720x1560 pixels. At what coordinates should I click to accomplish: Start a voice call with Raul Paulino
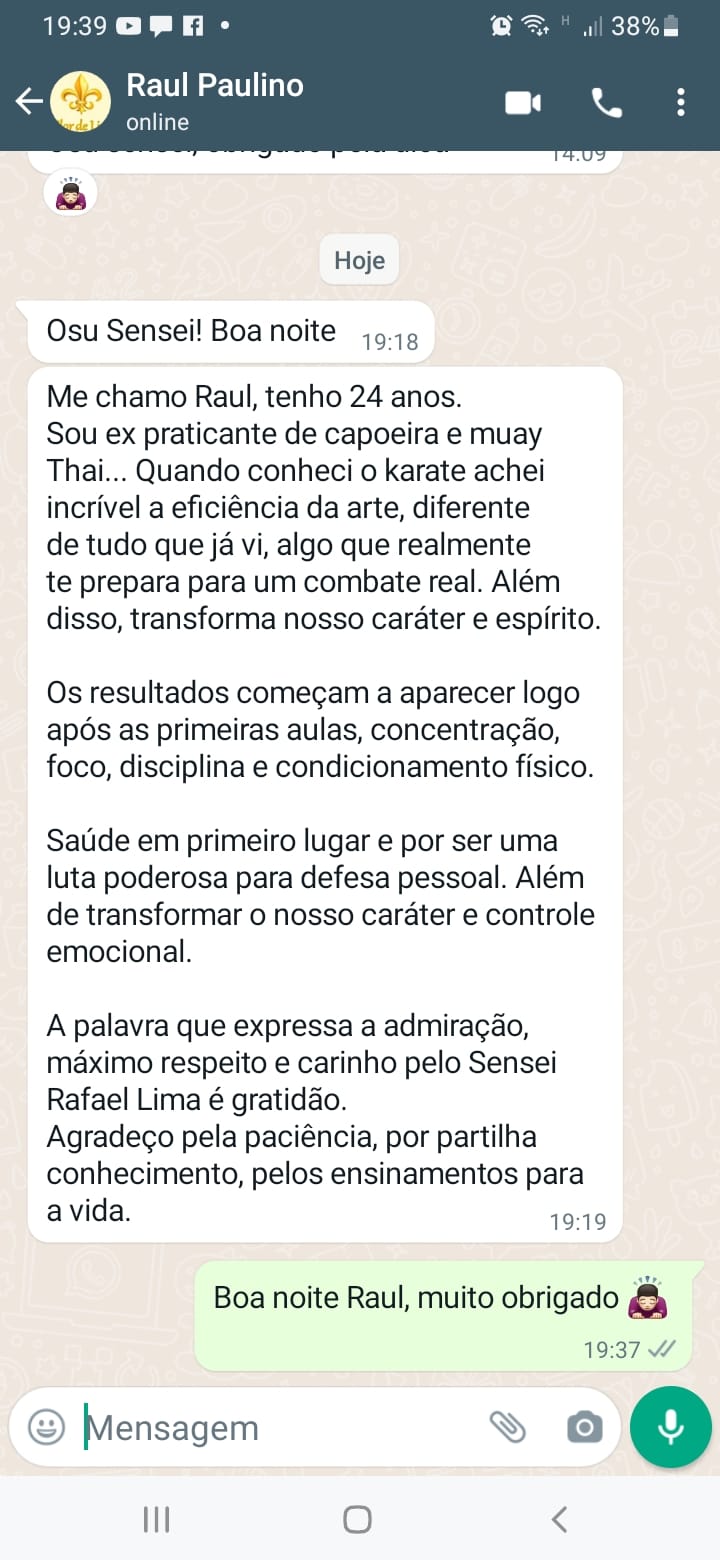[606, 102]
